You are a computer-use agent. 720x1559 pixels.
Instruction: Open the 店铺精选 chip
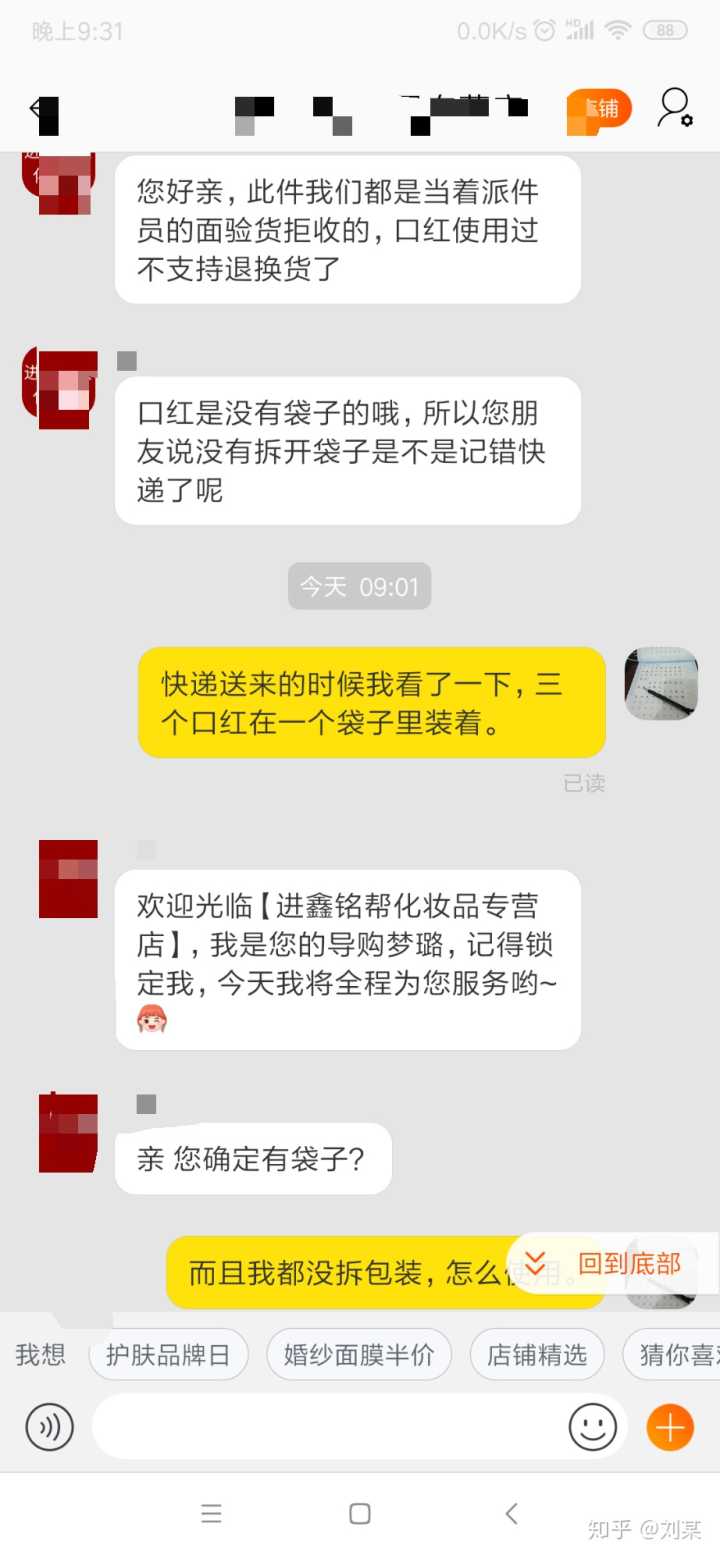[537, 1355]
